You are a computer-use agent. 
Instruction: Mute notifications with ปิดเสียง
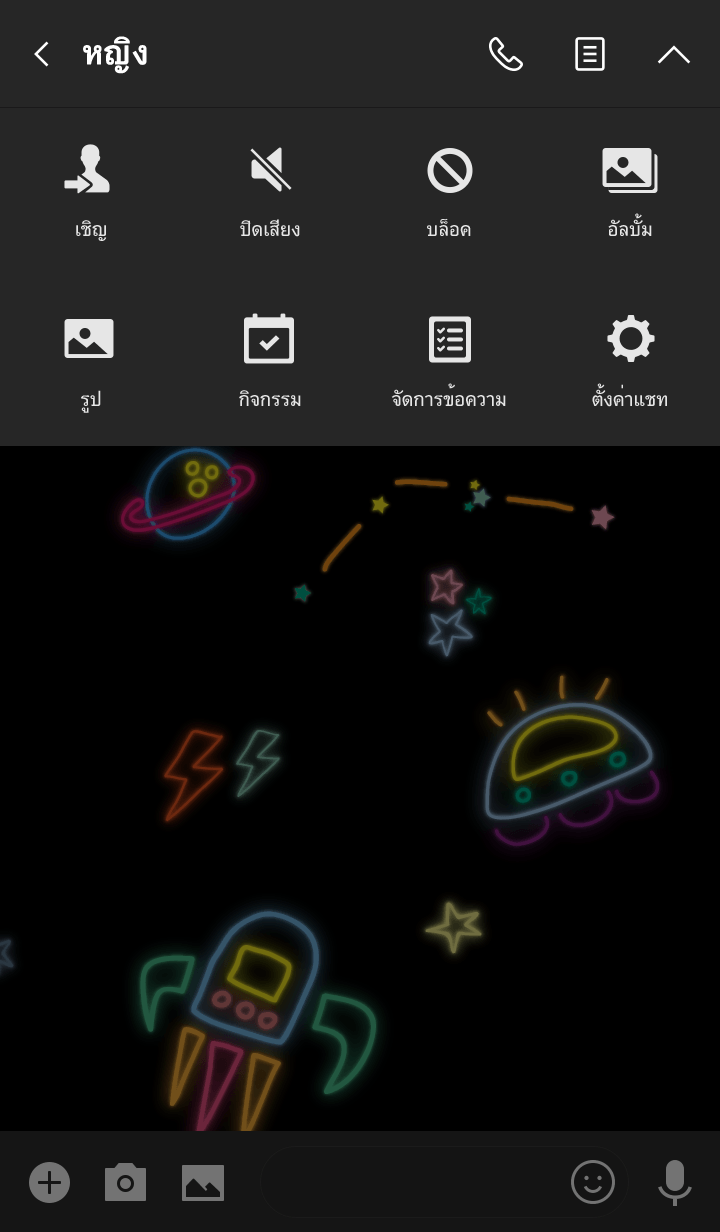point(270,191)
